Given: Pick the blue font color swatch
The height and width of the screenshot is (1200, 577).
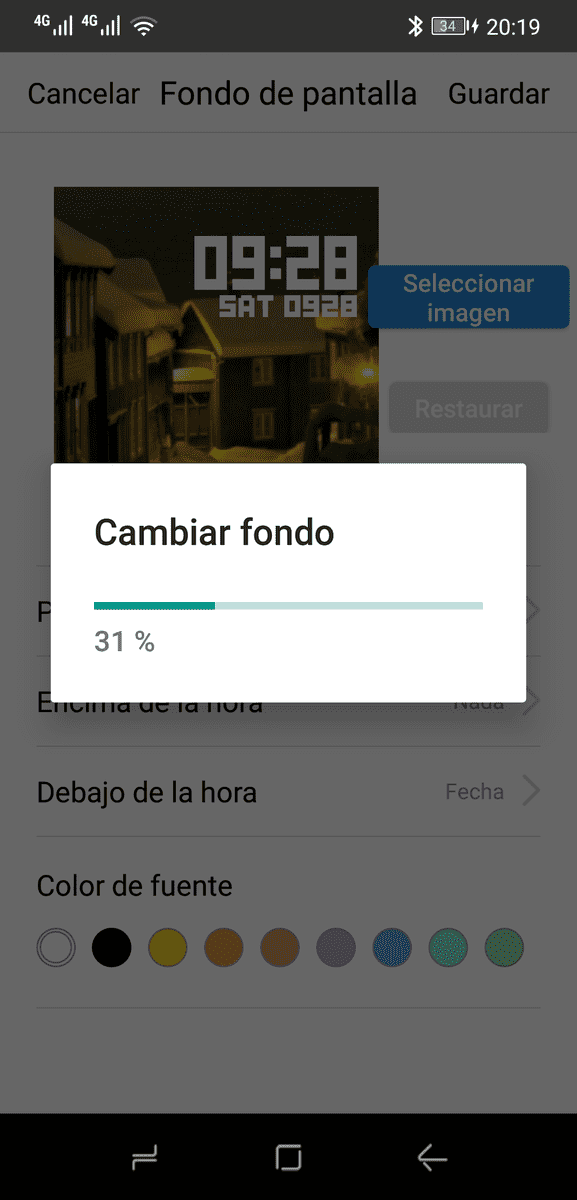Looking at the screenshot, I should (x=392, y=947).
